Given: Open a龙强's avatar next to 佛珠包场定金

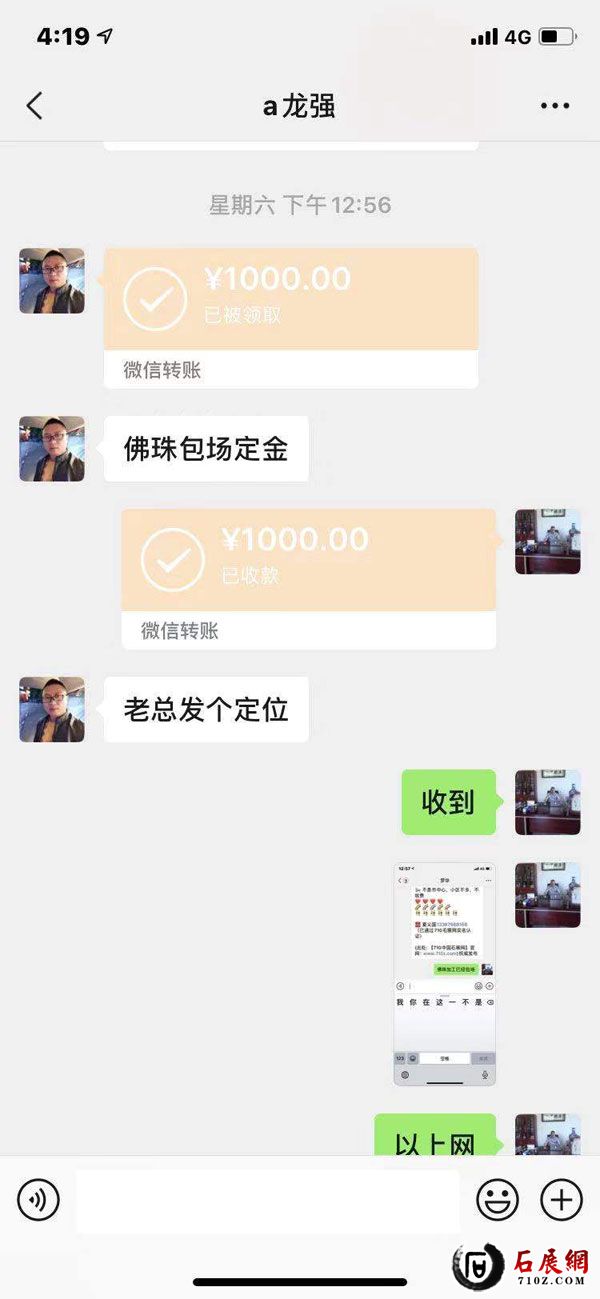Looking at the screenshot, I should click(52, 449).
